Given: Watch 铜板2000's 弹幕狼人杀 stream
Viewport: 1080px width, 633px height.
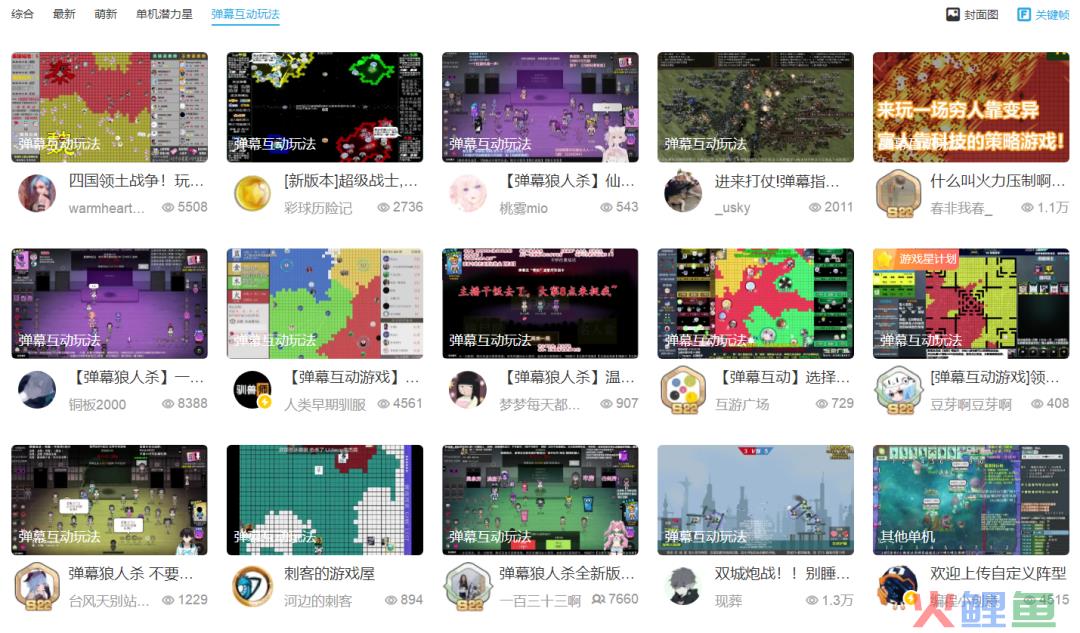Looking at the screenshot, I should tap(110, 303).
